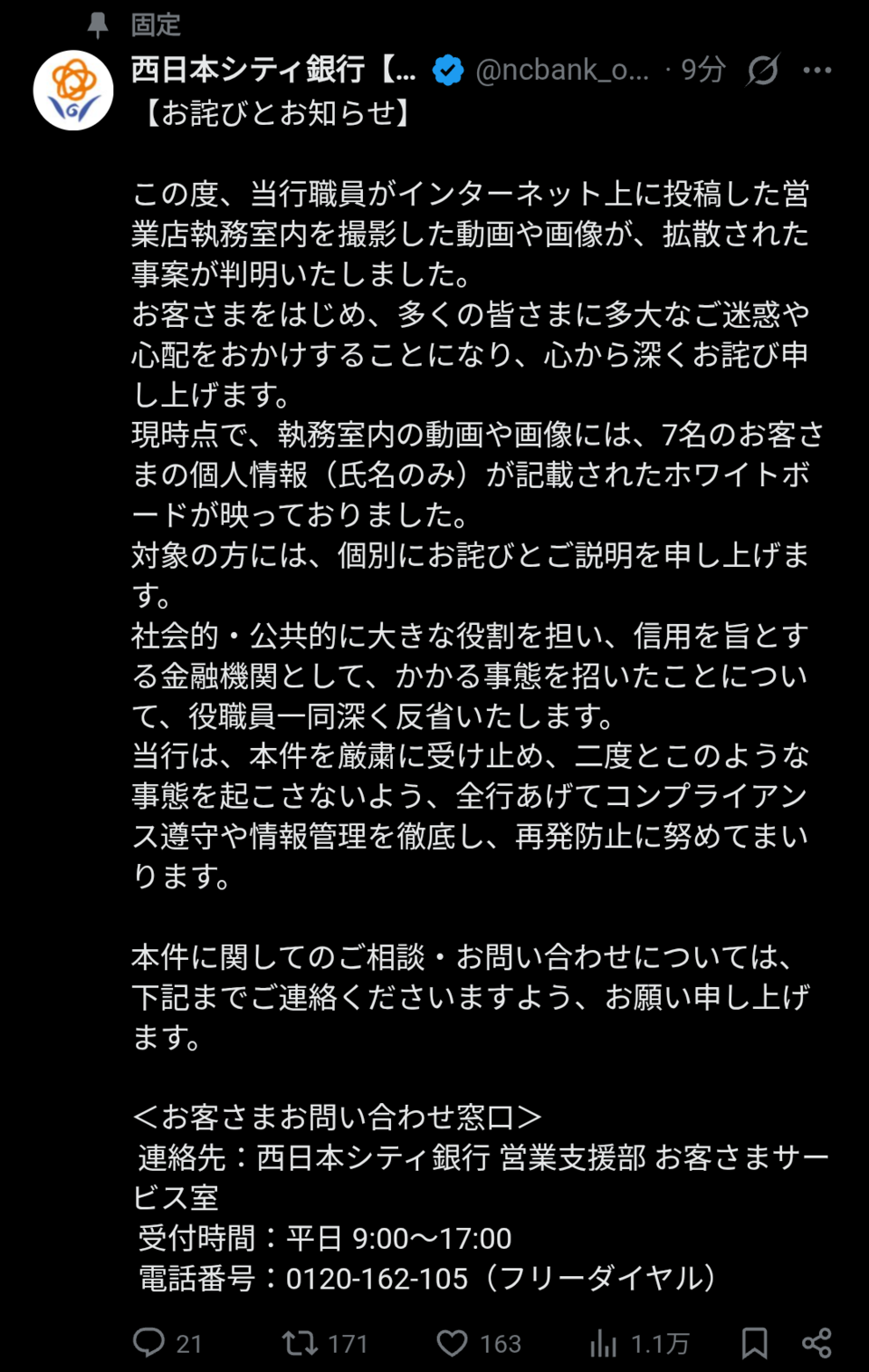Viewport: 869px width, 1372px height.
Task: Open 西日本シティ銀行 profile avatar
Action: tap(73, 91)
